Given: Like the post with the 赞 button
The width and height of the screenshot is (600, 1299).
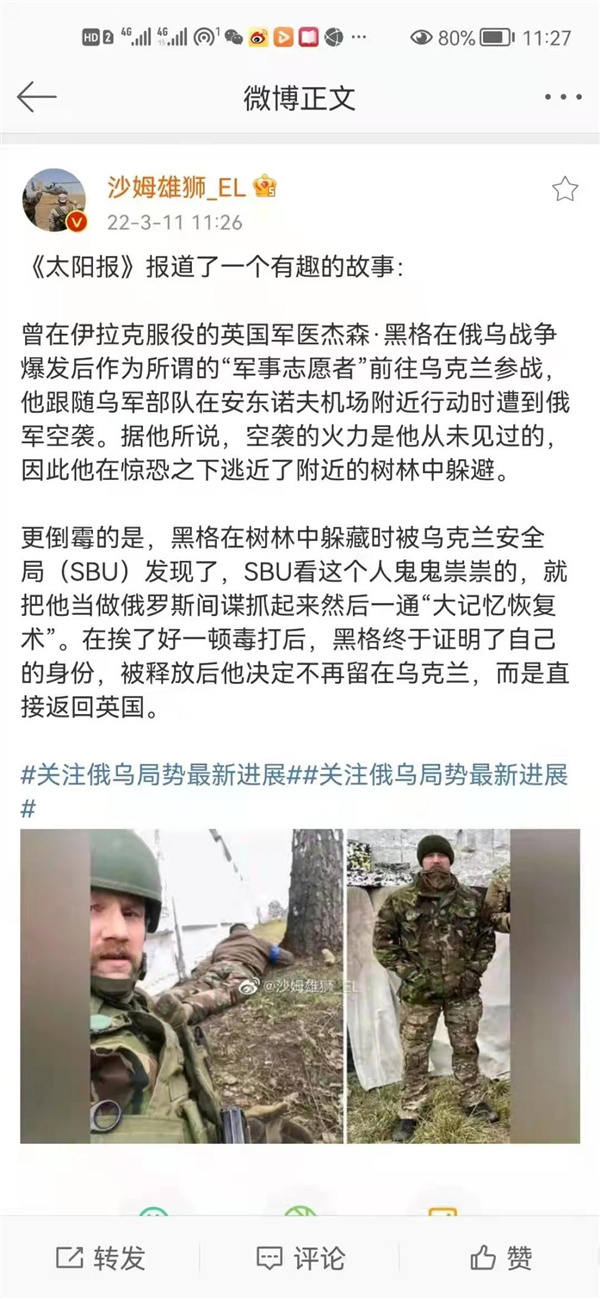Looking at the screenshot, I should pyautogui.click(x=500, y=1258).
